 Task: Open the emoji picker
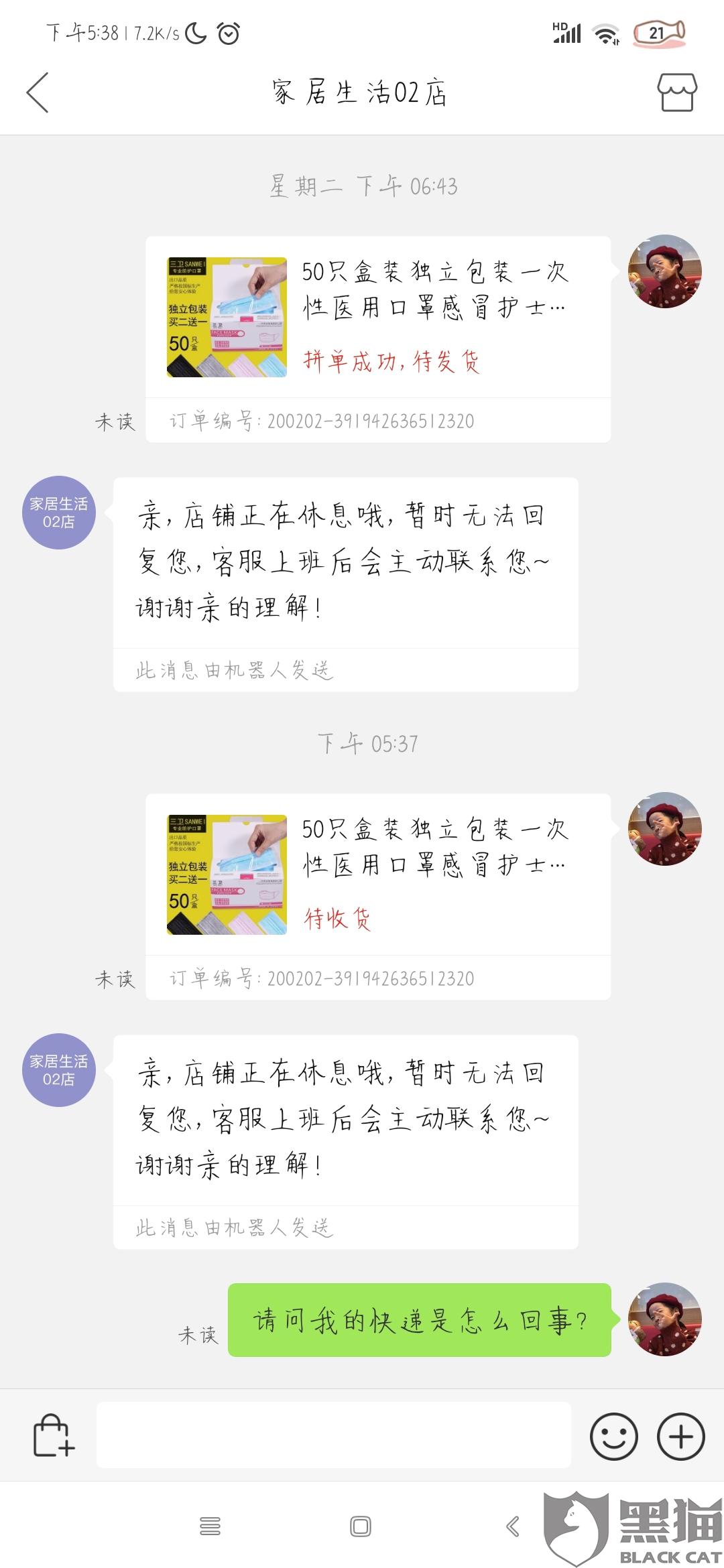(613, 1436)
